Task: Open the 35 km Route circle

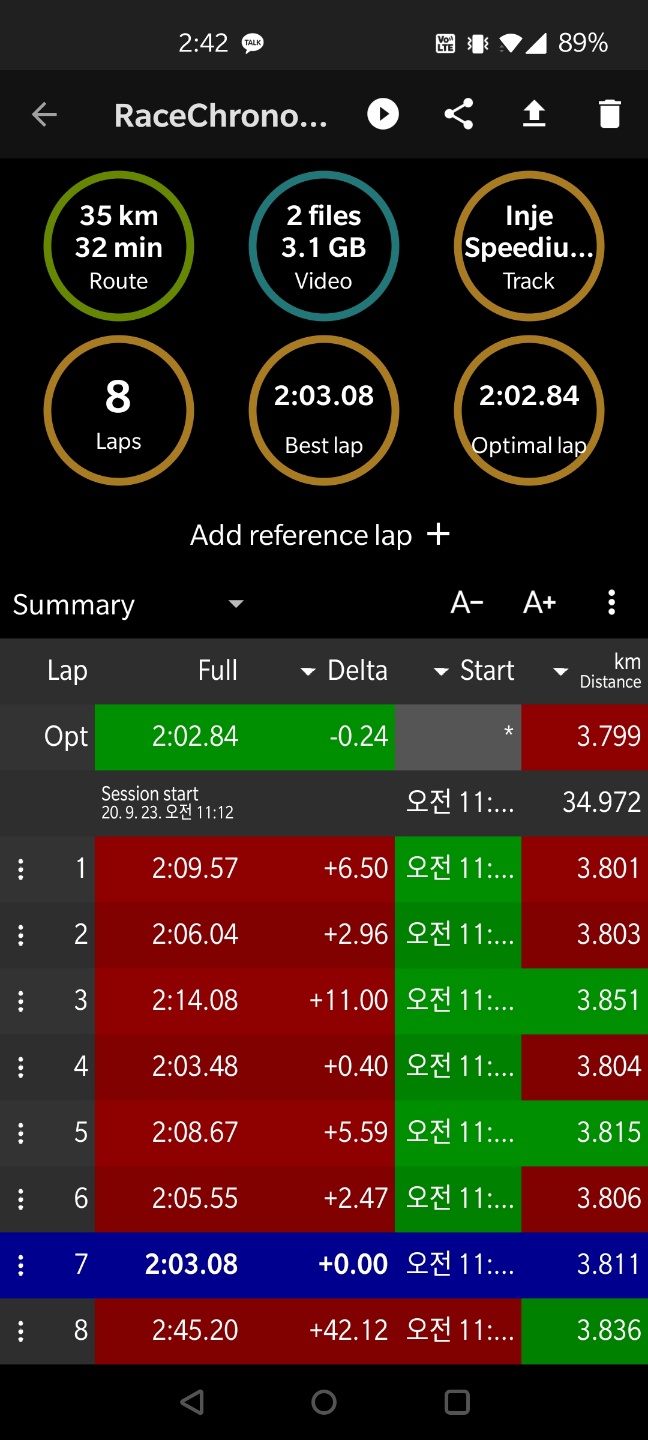Action: pos(118,247)
